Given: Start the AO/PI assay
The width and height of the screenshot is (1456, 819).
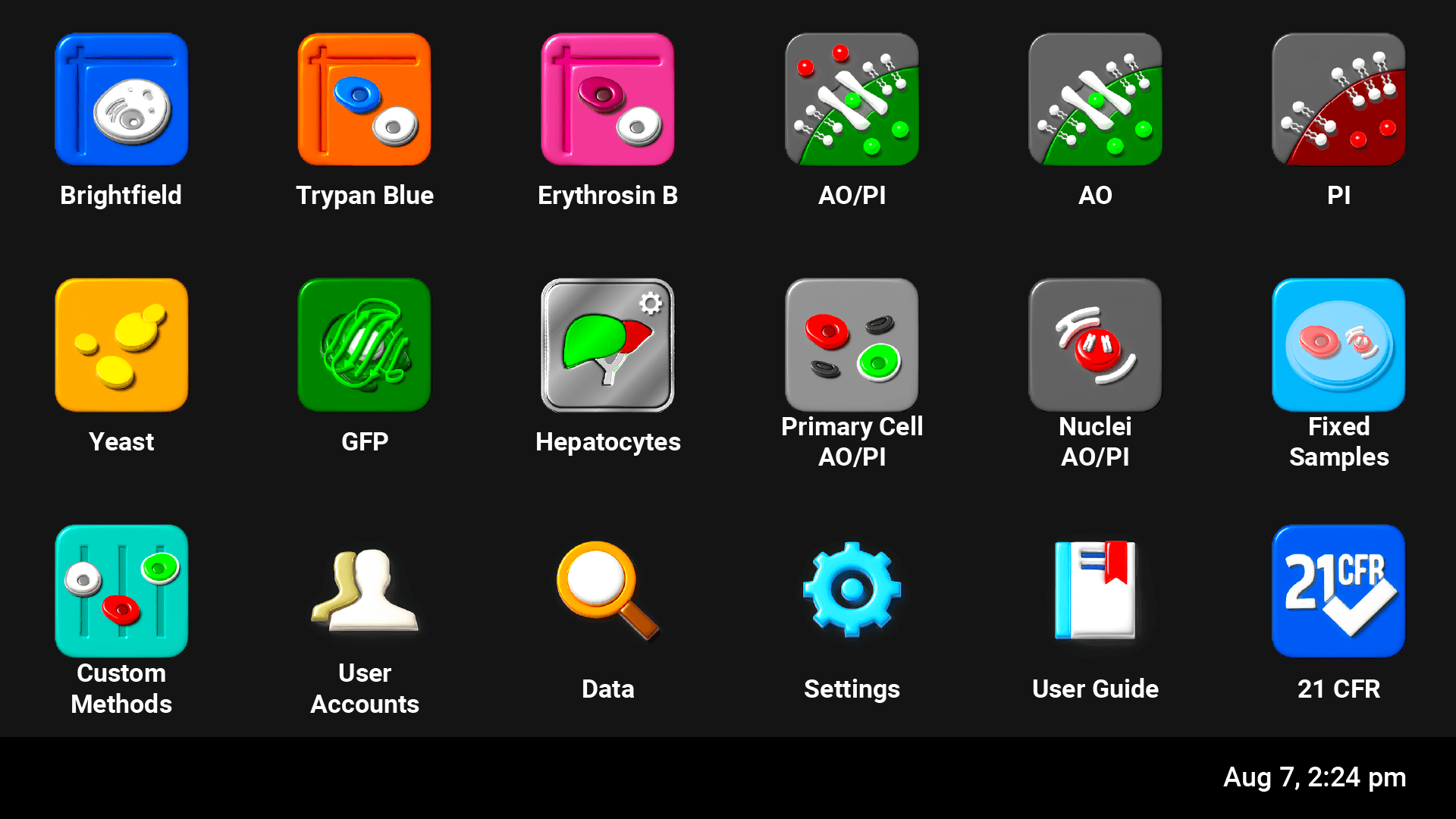Looking at the screenshot, I should tap(852, 99).
